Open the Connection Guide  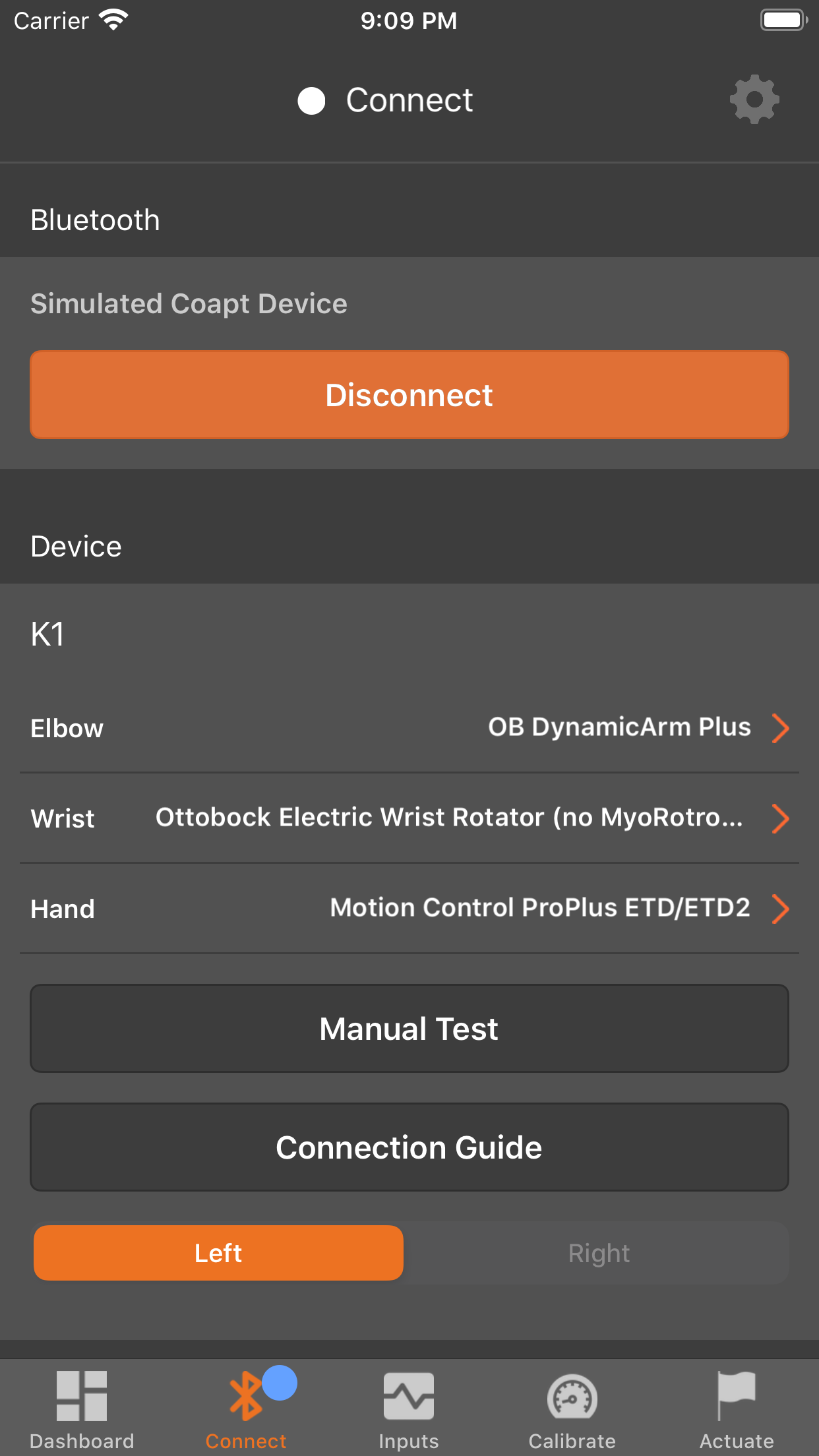click(409, 1147)
